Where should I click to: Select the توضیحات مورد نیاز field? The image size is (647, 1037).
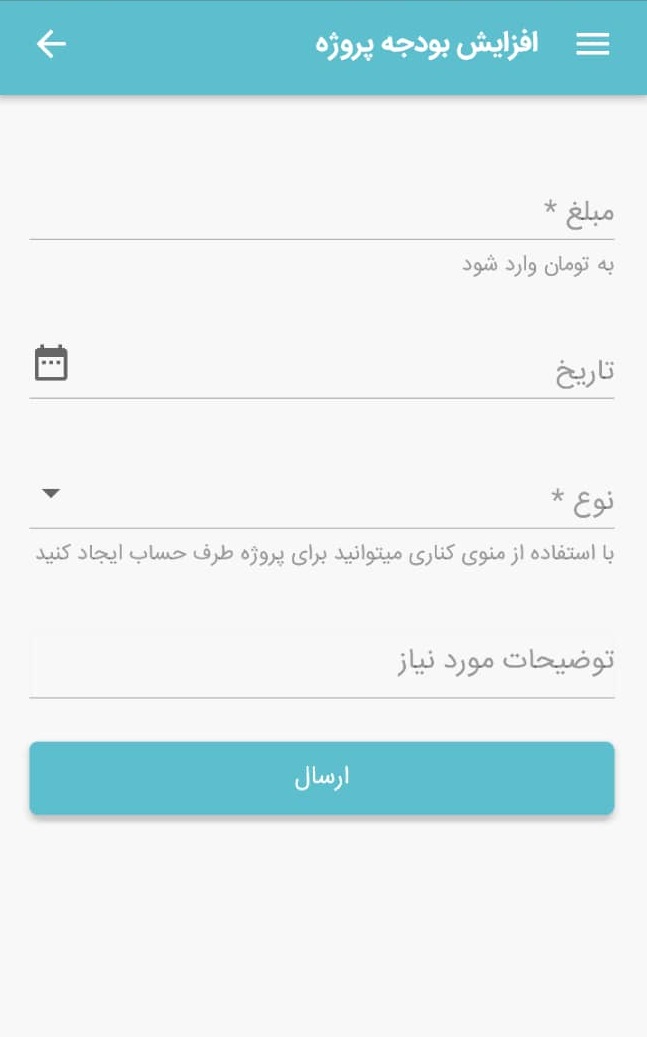pyautogui.click(x=322, y=662)
